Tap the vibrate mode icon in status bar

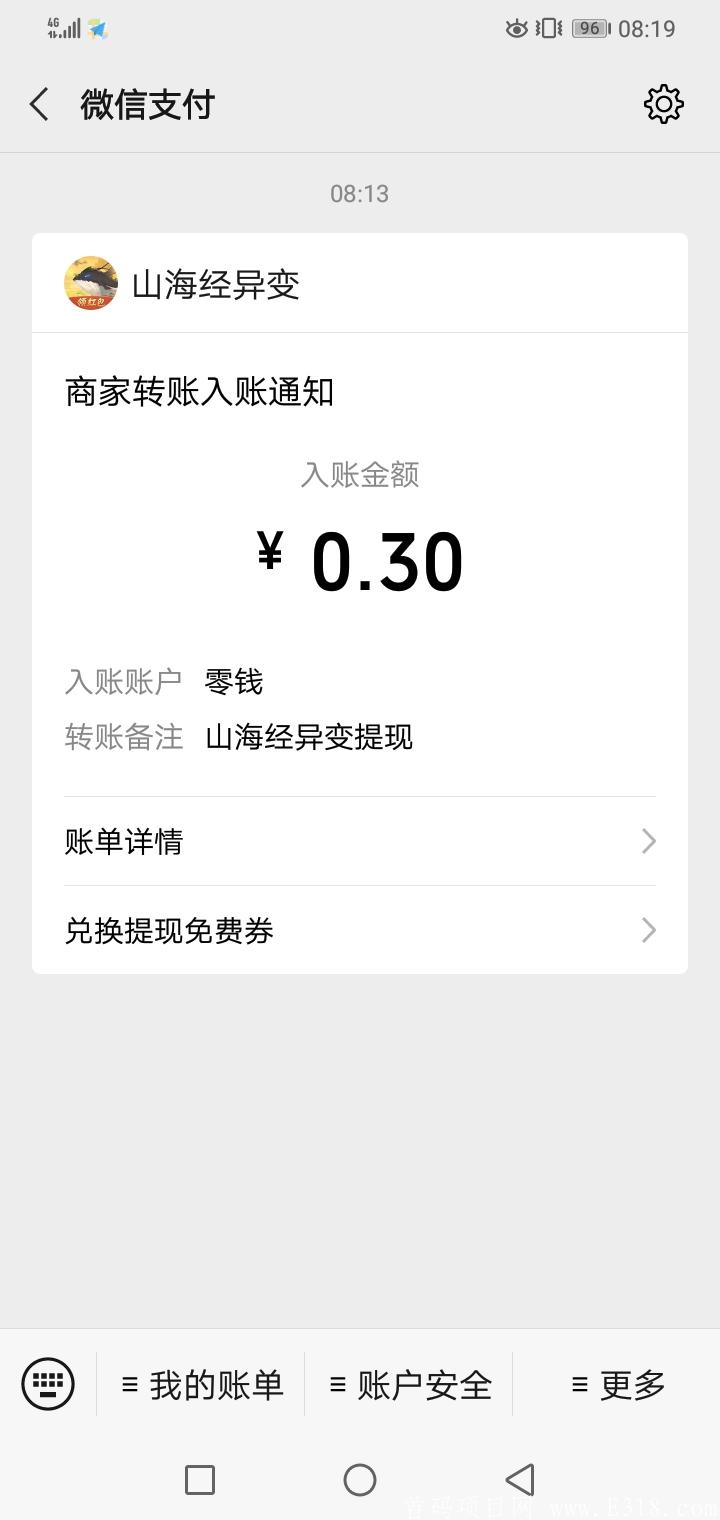pyautogui.click(x=548, y=29)
